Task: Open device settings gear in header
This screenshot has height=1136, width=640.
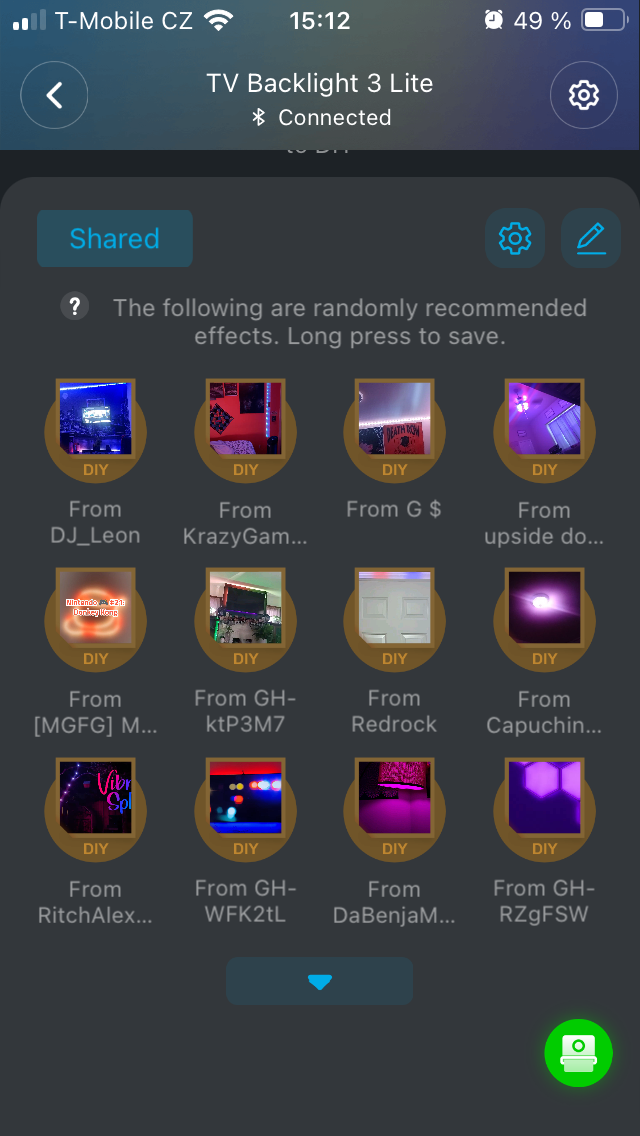Action: click(x=583, y=96)
